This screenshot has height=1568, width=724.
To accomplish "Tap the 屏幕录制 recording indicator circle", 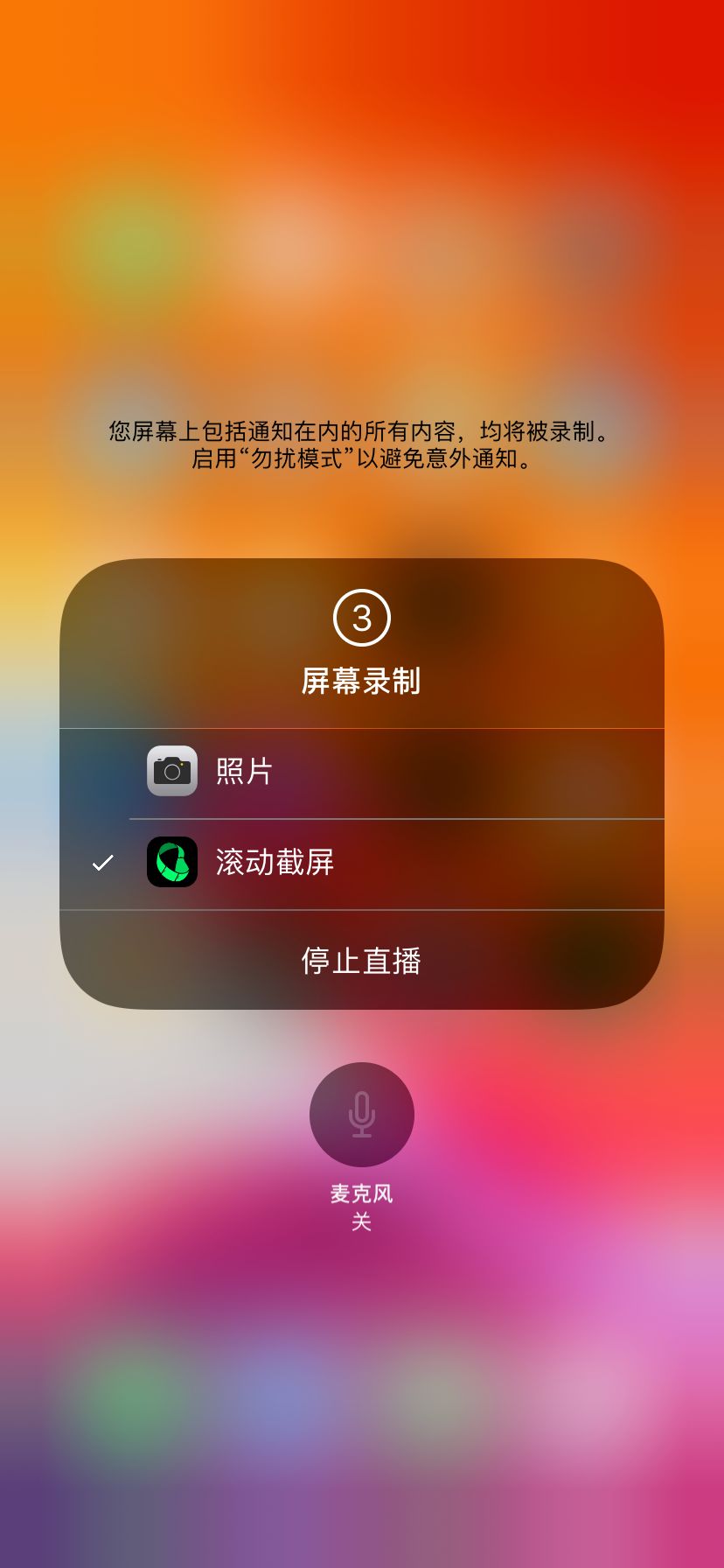I will click(x=361, y=618).
